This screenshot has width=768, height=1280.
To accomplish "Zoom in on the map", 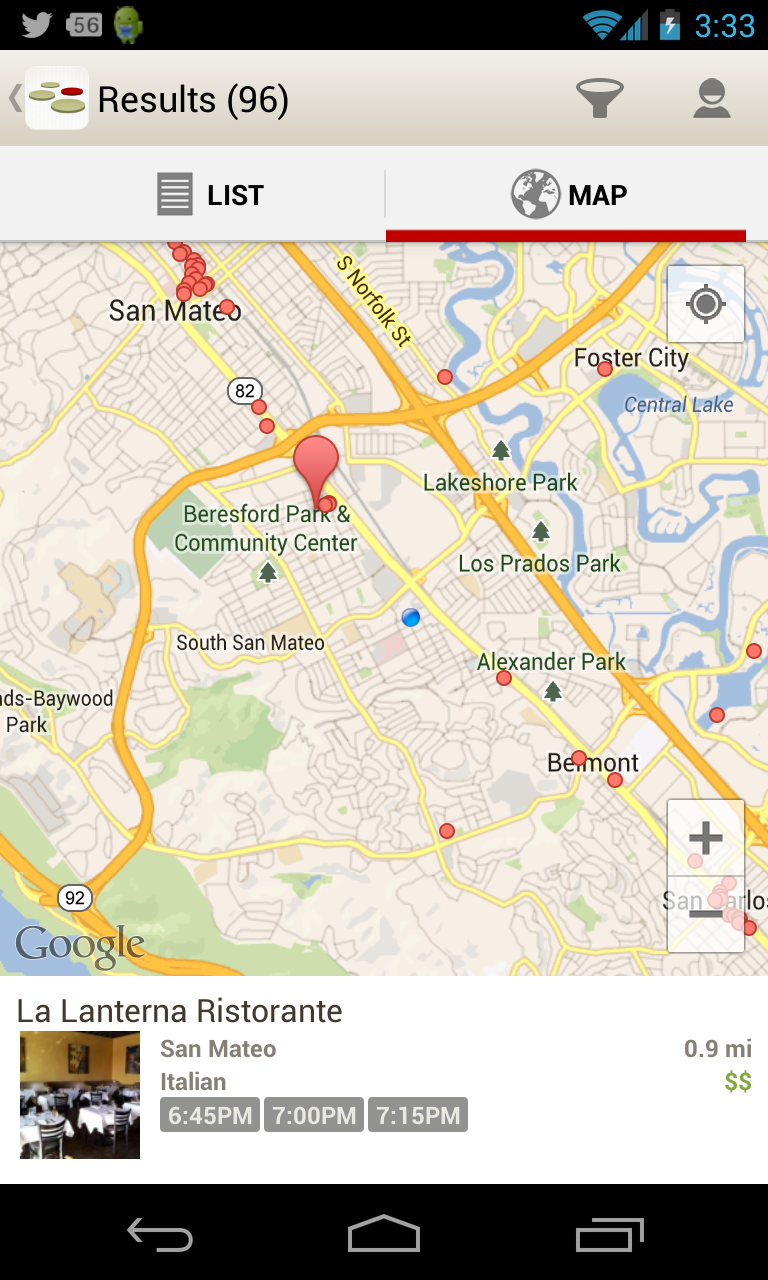I will (706, 838).
